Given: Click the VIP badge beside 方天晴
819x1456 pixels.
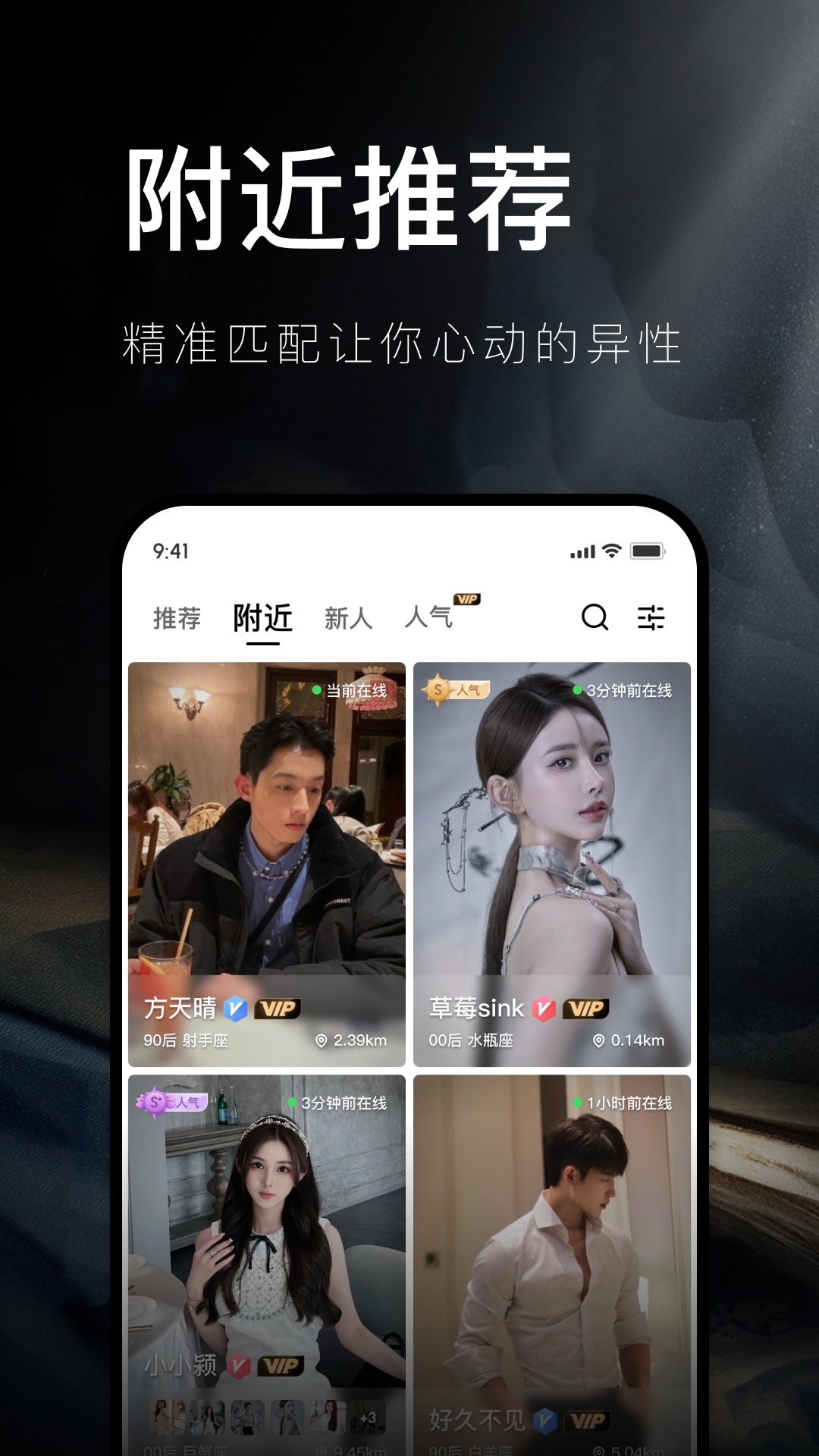Looking at the screenshot, I should [278, 1009].
